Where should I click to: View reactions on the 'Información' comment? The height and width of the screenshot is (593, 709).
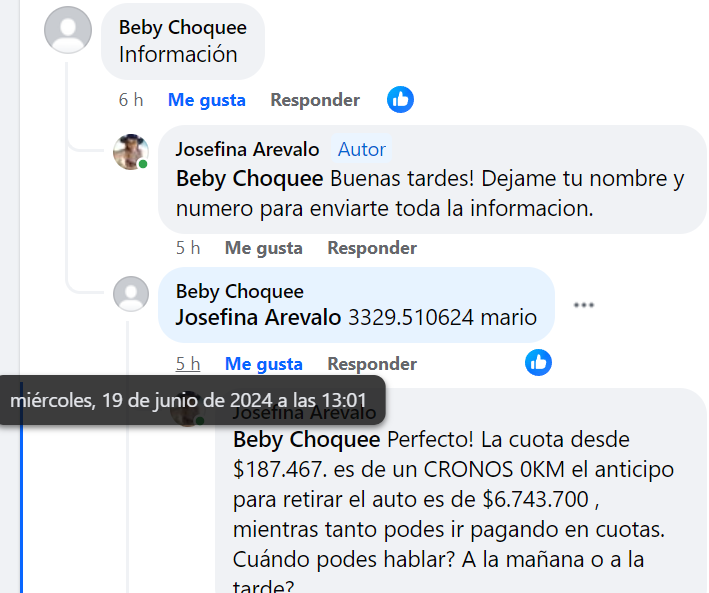click(400, 99)
